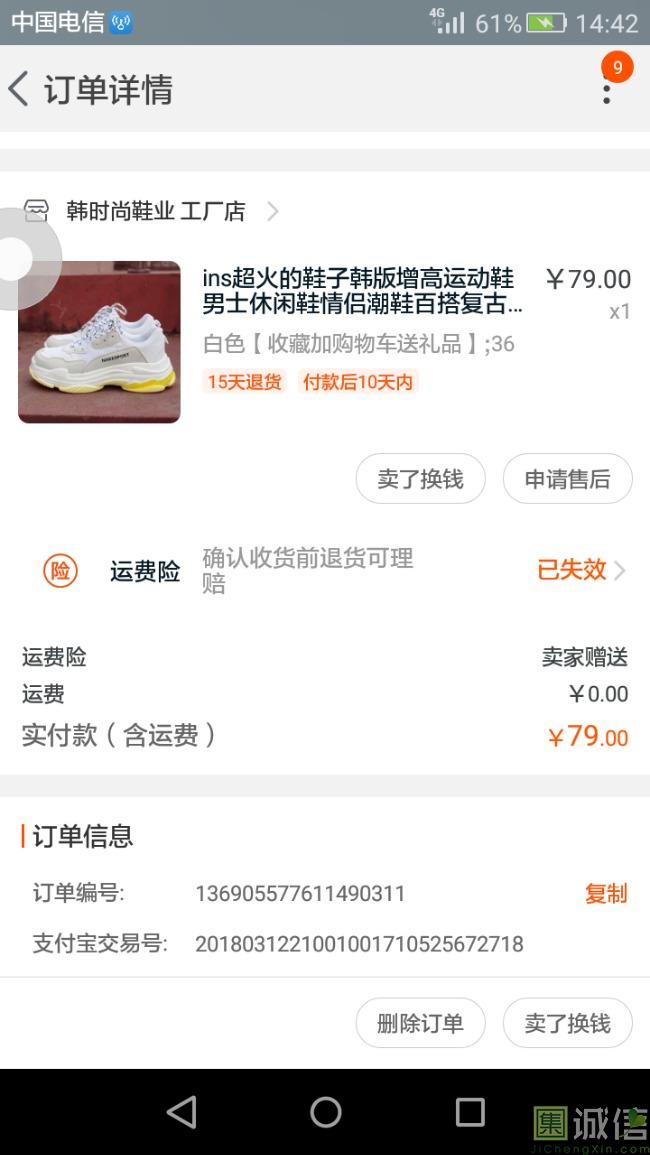650x1155 pixels.
Task: Tap 卖了换钱 beside 申请售后
Action: click(x=420, y=479)
